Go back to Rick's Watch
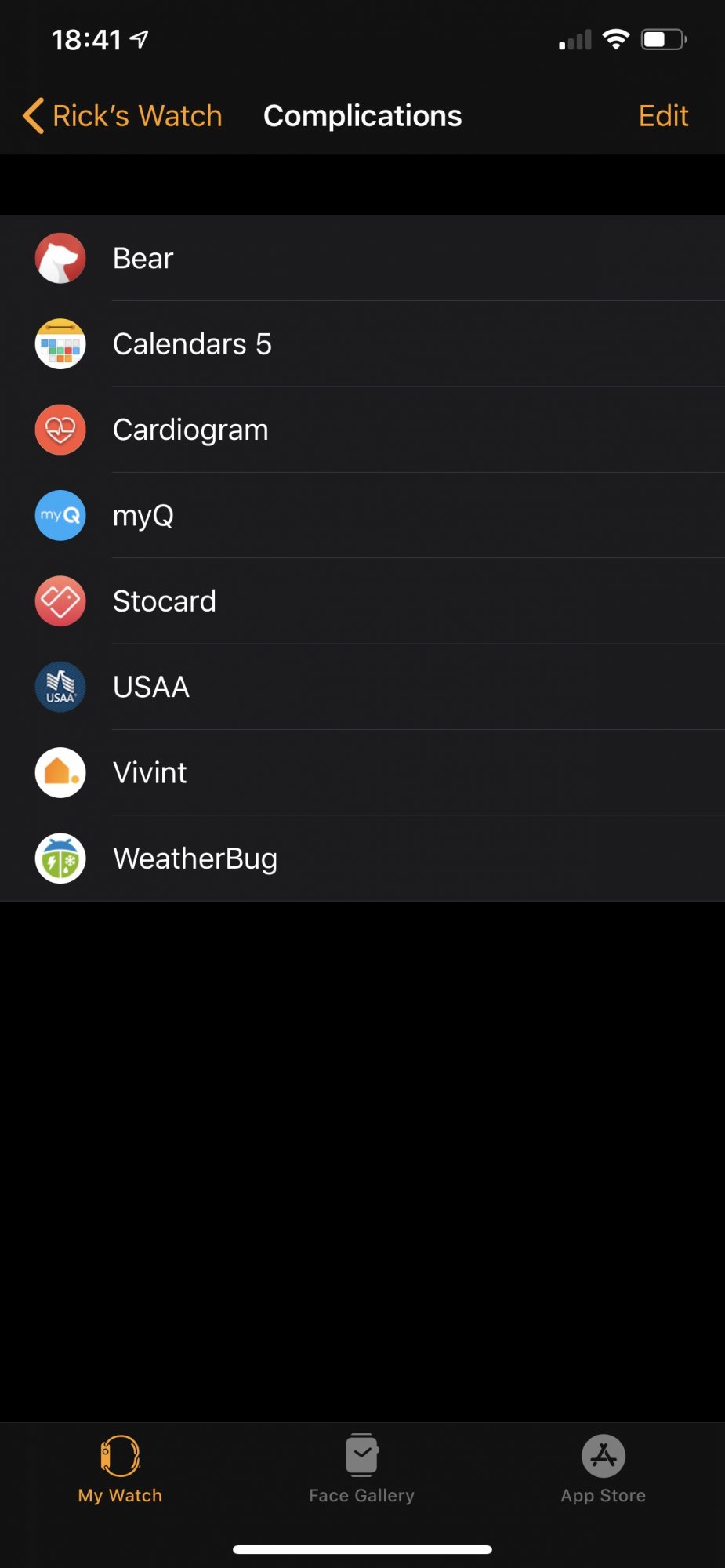This screenshot has height=1568, width=725. (123, 116)
